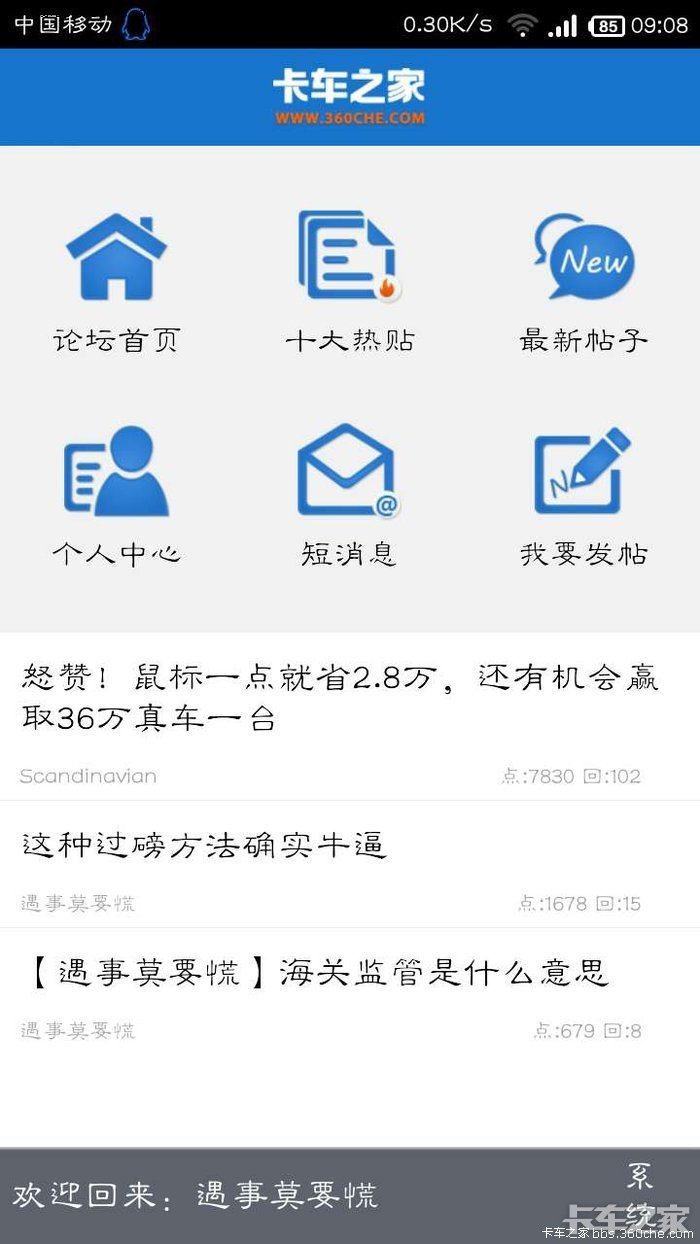The height and width of the screenshot is (1244, 700).
Task: Open 十大热贴 top ten hot posts
Action: [x=349, y=284]
